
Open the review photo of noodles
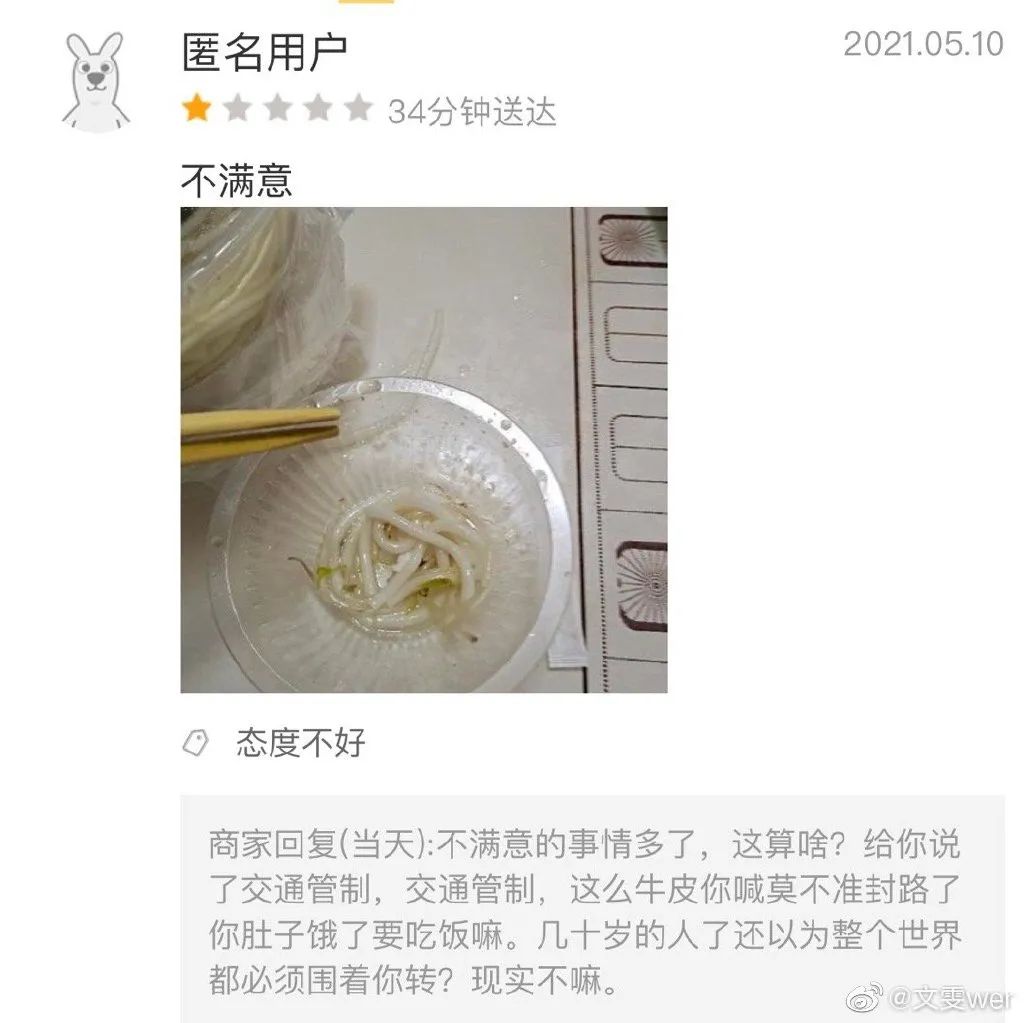(423, 450)
